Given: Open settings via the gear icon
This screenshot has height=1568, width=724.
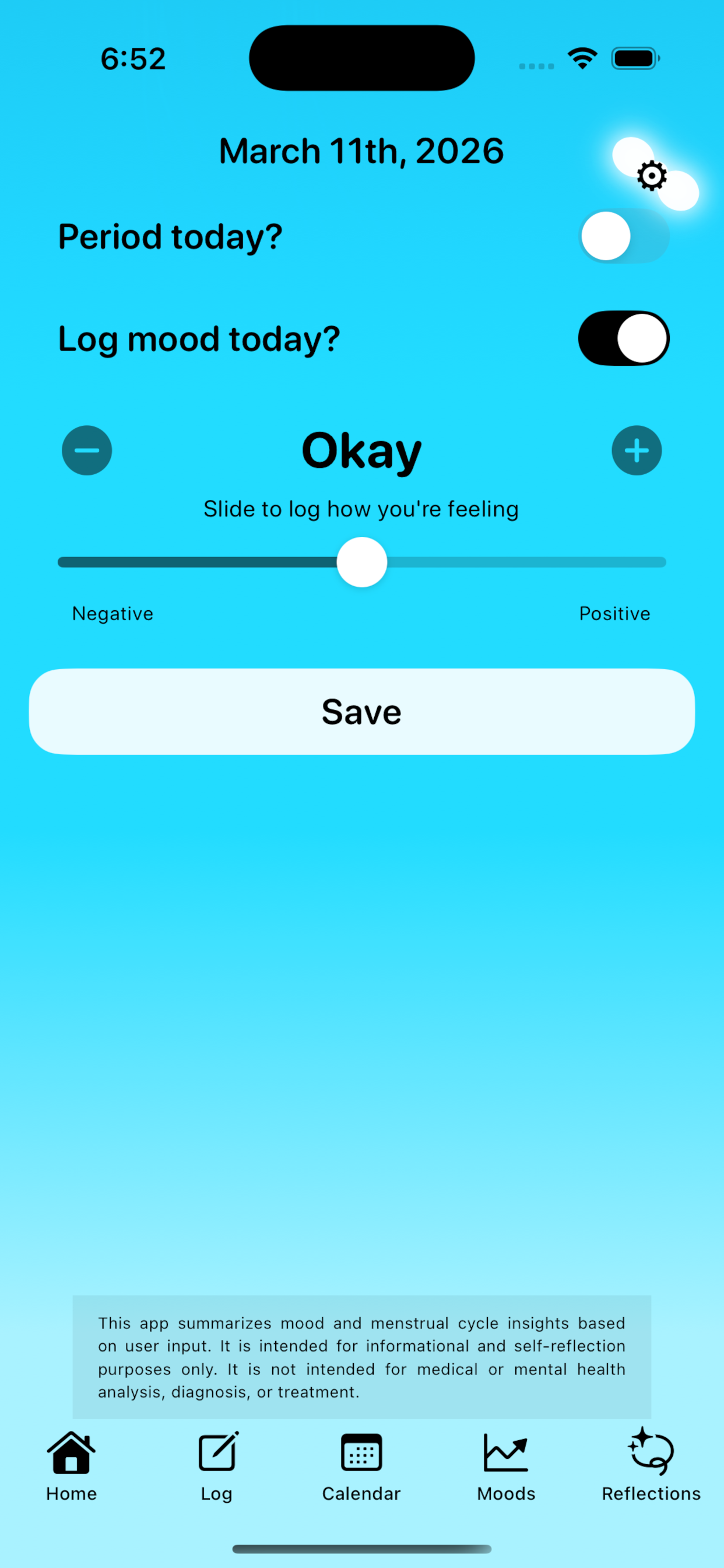Looking at the screenshot, I should tap(652, 176).
